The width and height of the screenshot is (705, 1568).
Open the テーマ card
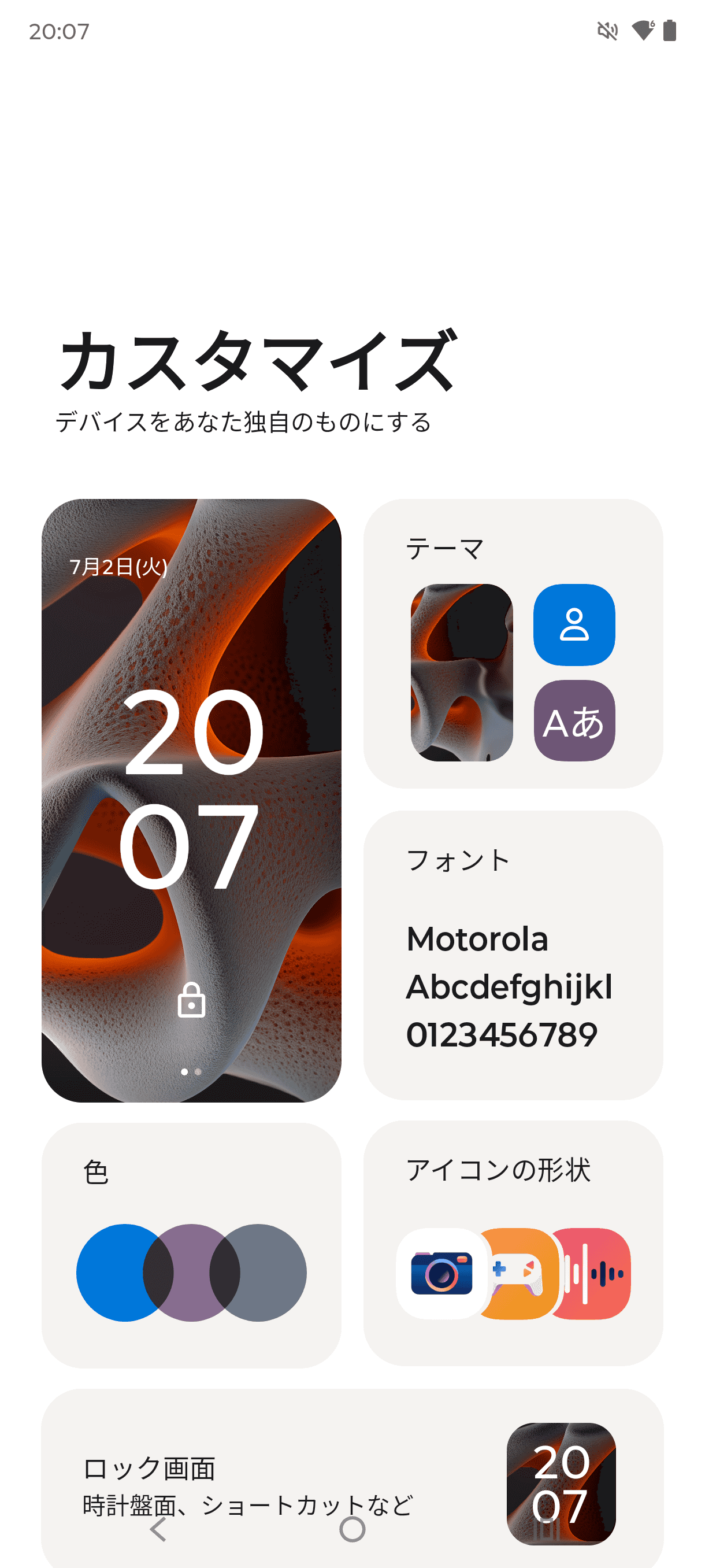point(513,644)
